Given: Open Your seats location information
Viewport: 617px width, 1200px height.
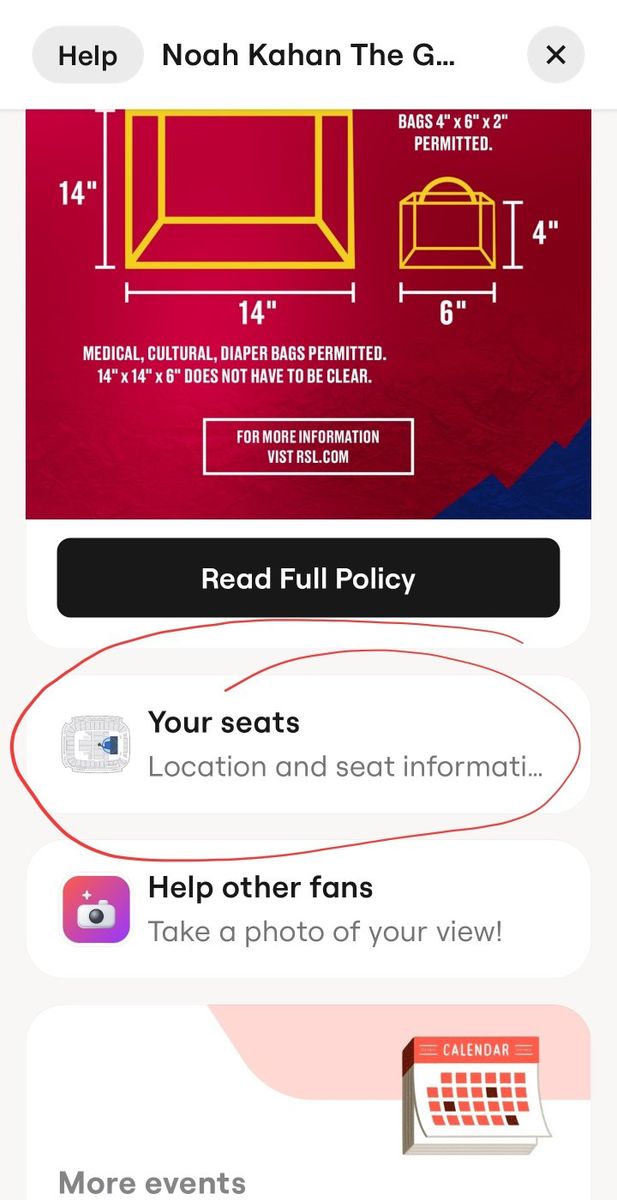Looking at the screenshot, I should click(308, 744).
